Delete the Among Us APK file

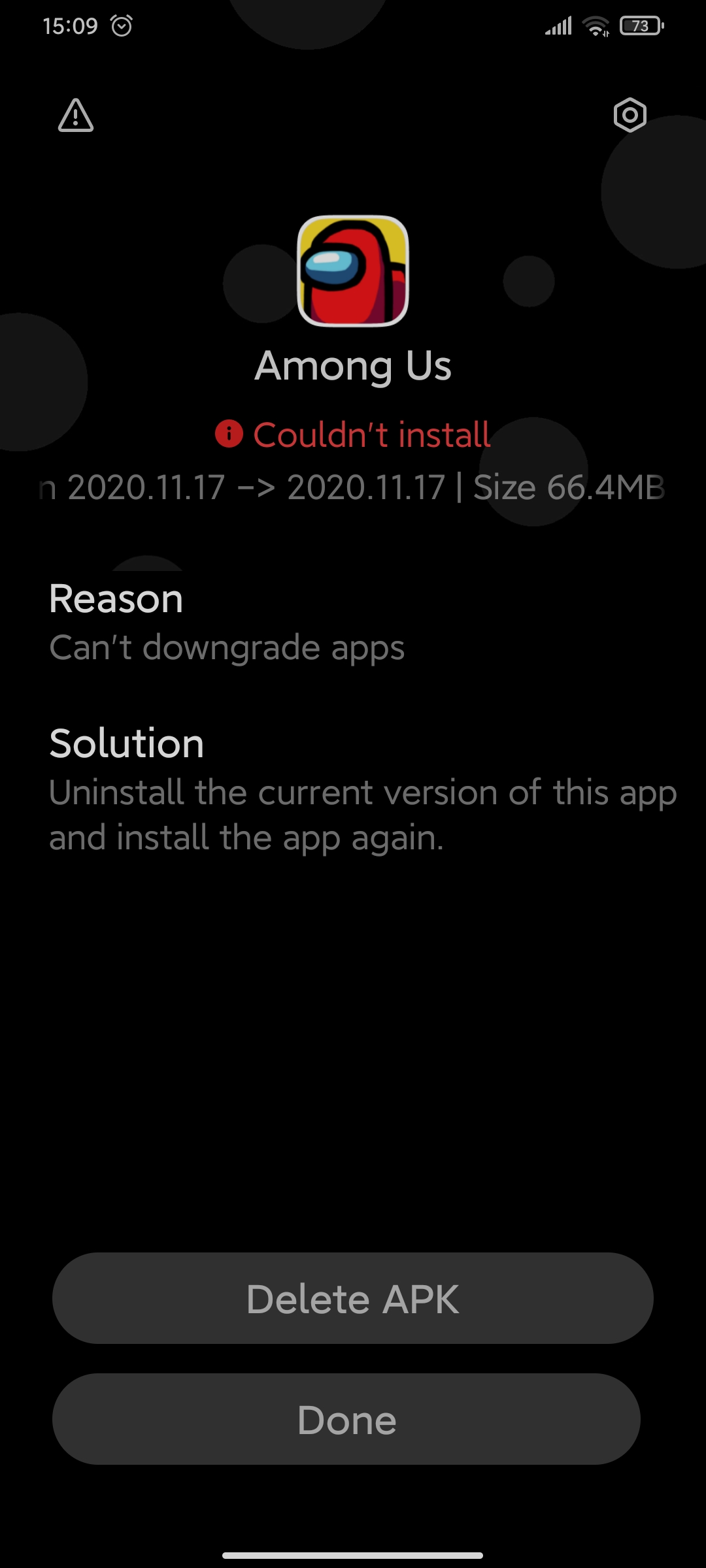353,1298
